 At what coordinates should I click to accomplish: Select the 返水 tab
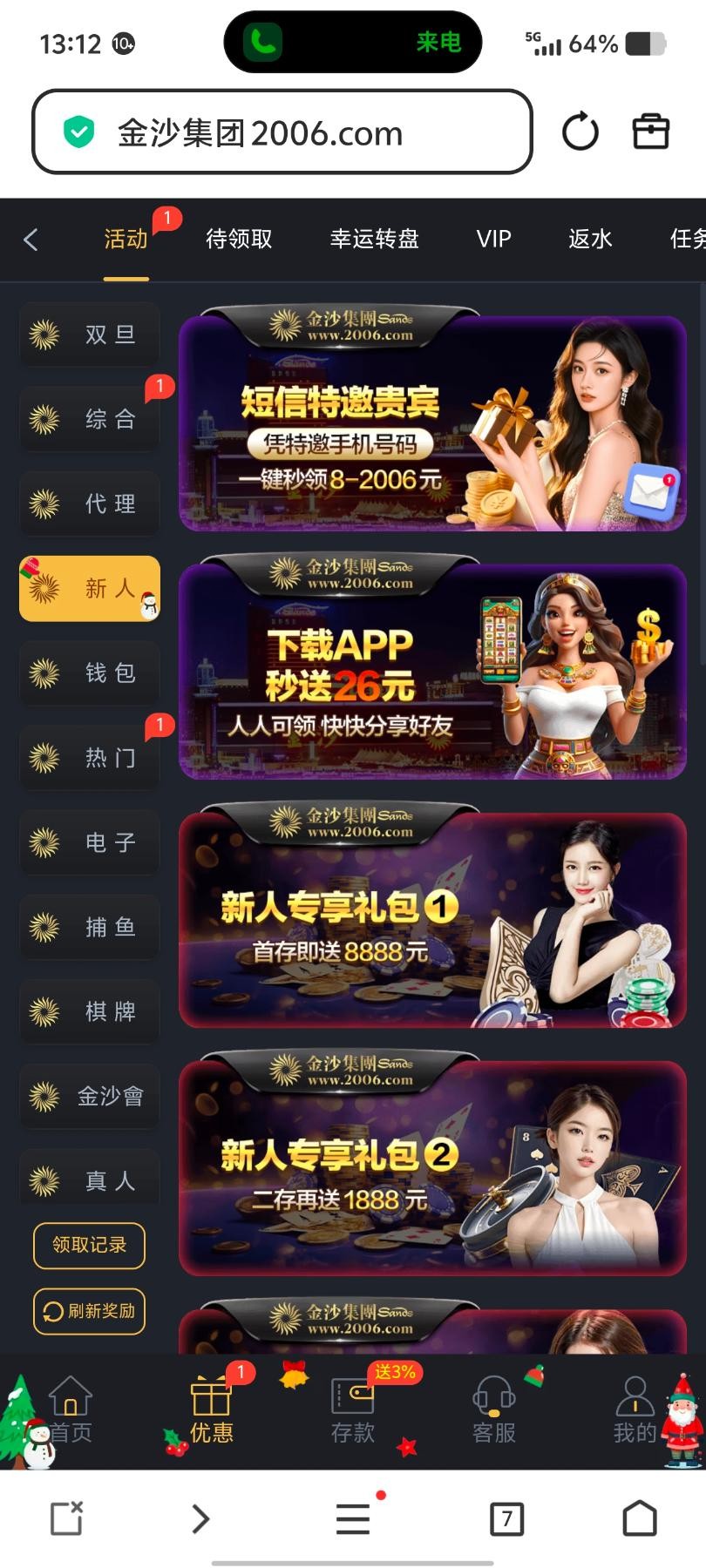[590, 240]
